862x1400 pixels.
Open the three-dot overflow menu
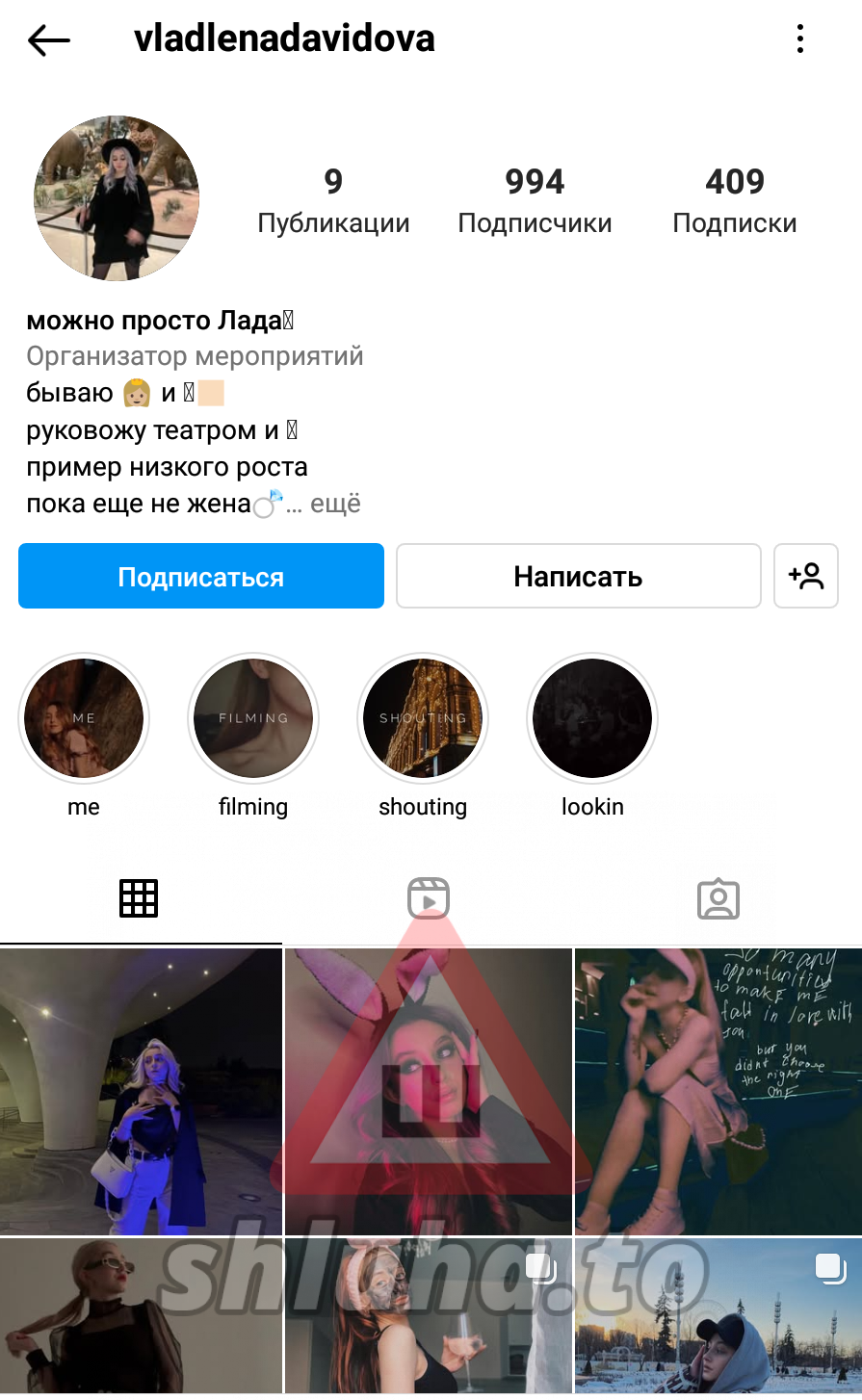(799, 39)
